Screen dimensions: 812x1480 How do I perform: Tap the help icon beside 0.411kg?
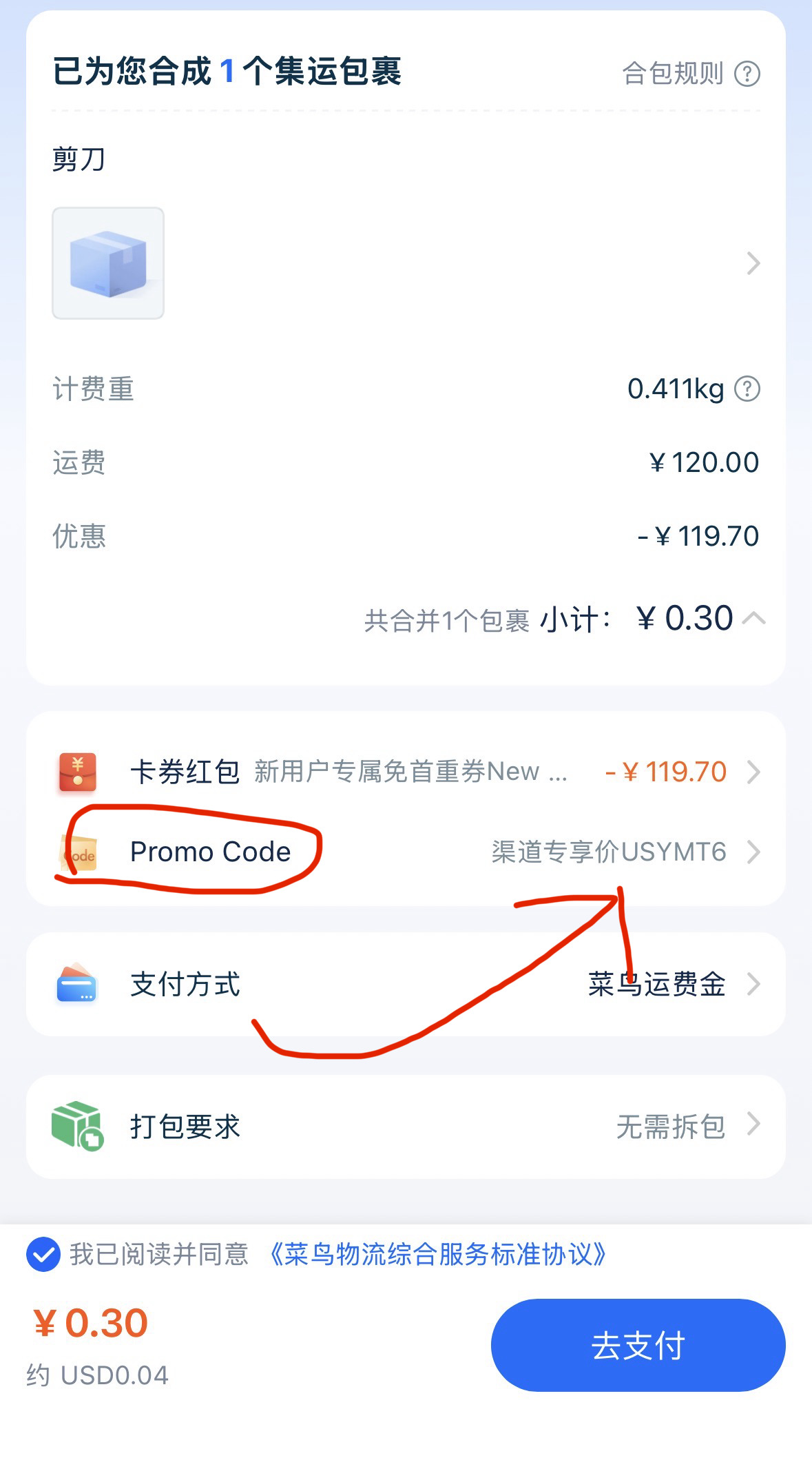tap(747, 389)
